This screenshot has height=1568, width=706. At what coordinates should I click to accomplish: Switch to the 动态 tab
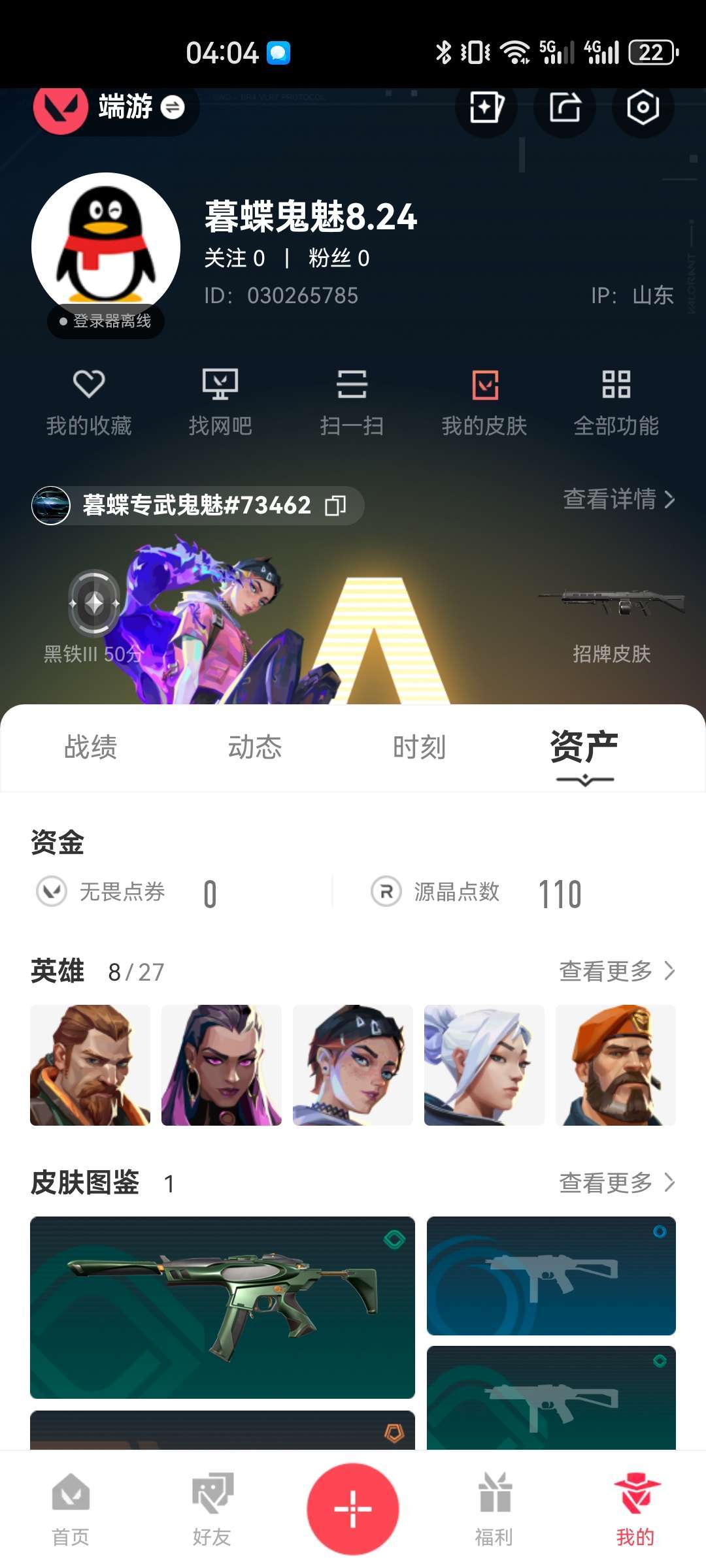point(255,747)
